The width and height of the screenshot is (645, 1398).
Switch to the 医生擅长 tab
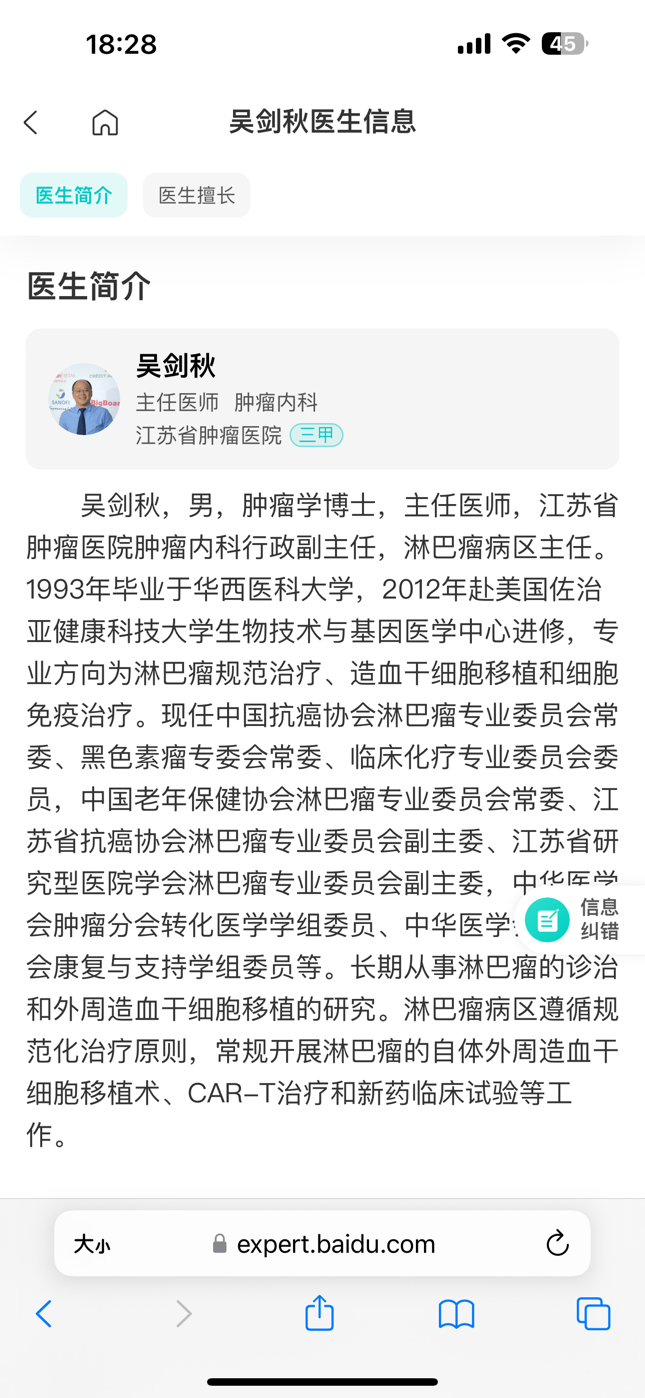click(196, 195)
